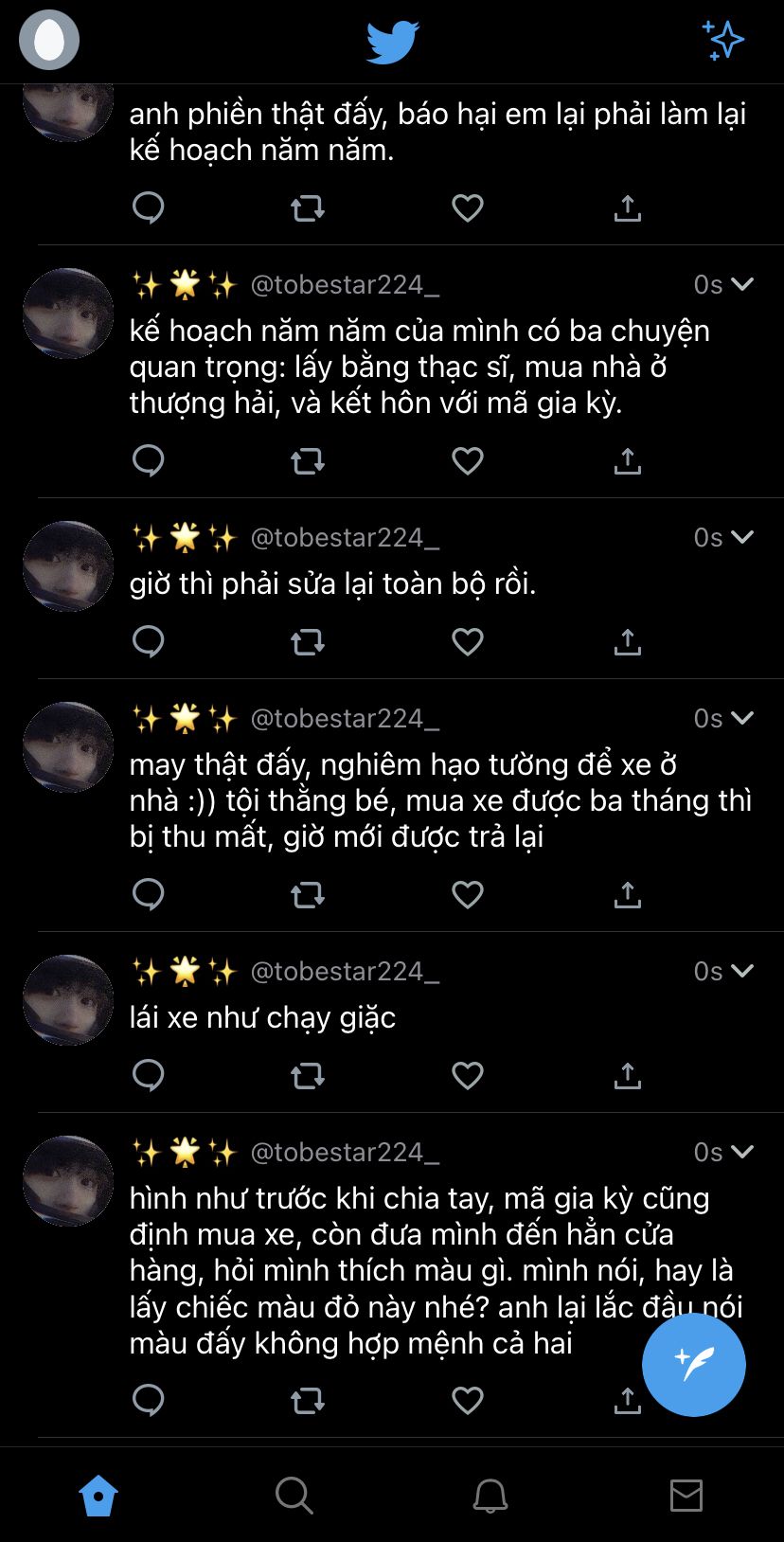Open the Search tab
The width and height of the screenshot is (784, 1542).
tap(294, 1496)
